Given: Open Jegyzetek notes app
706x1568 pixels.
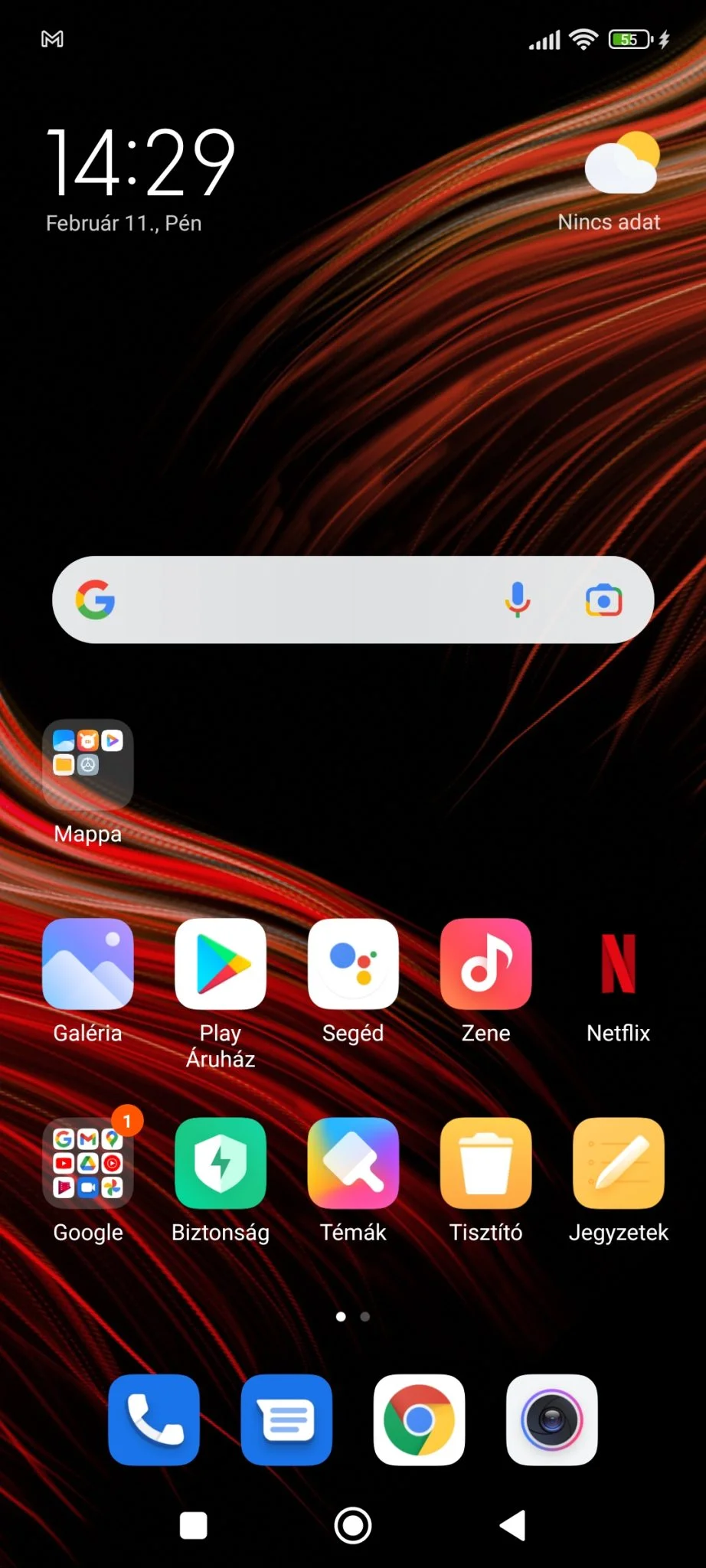Looking at the screenshot, I should (618, 1163).
